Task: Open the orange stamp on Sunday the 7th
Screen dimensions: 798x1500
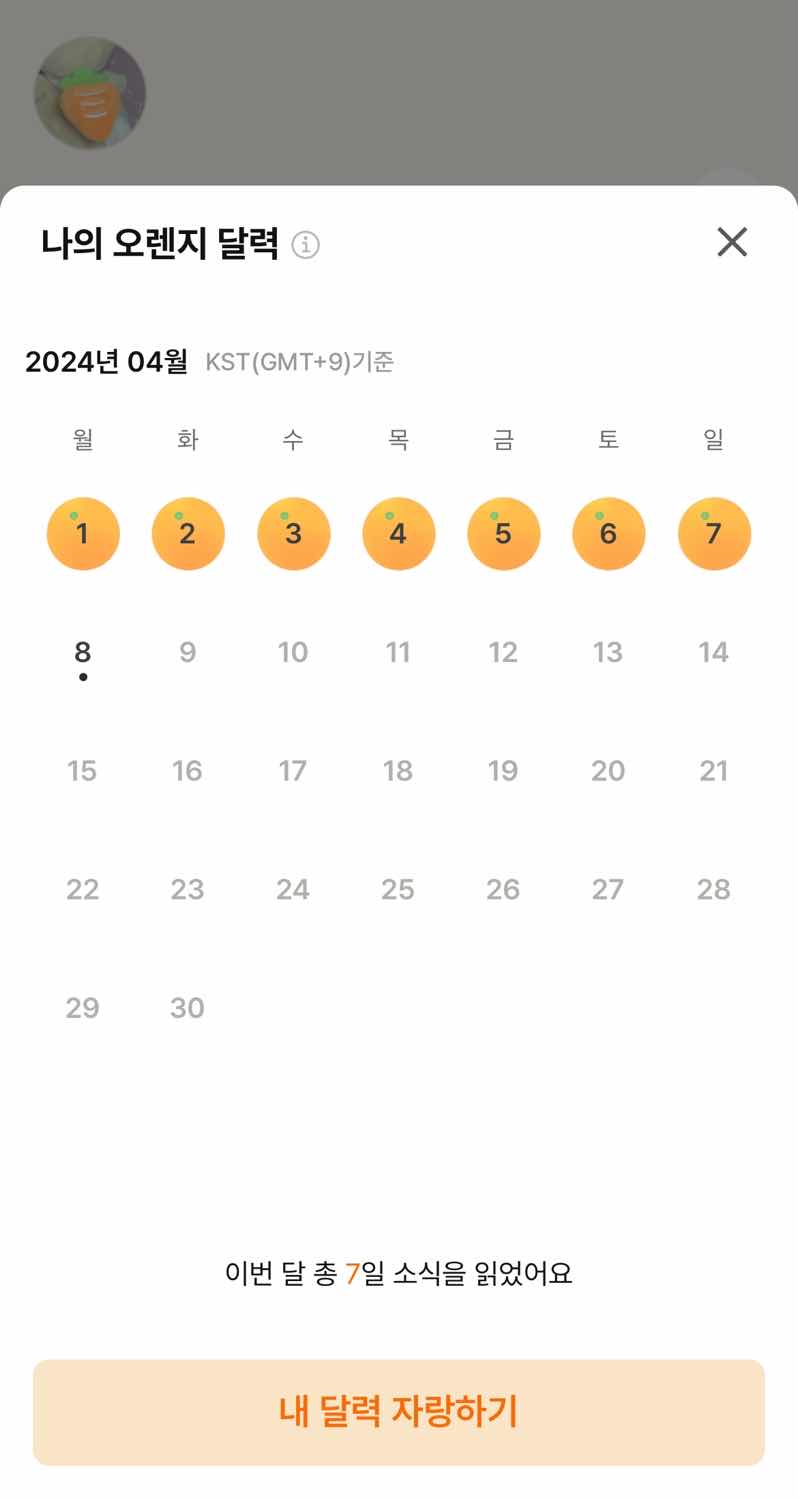Action: click(714, 533)
